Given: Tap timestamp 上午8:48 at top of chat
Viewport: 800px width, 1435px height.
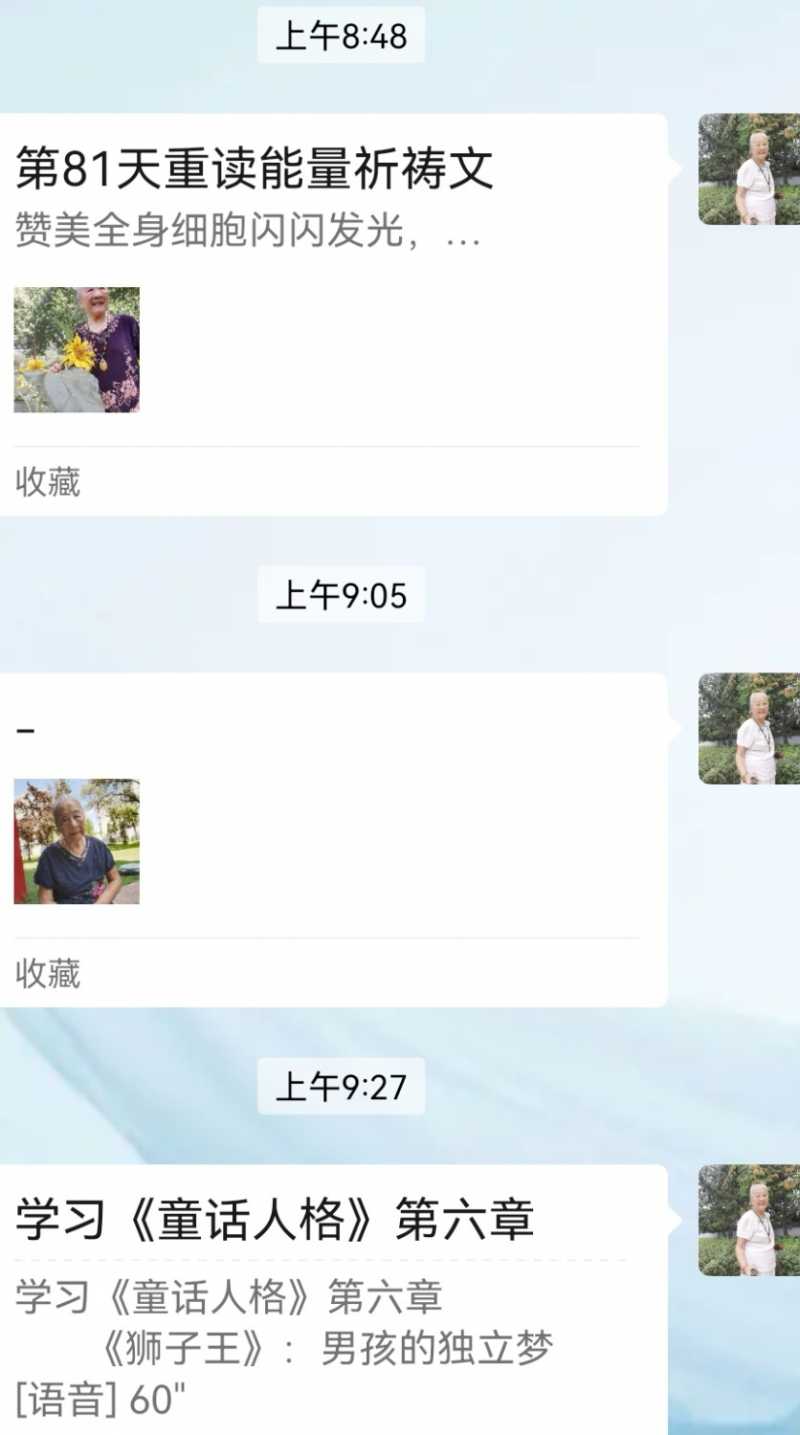Looking at the screenshot, I should coord(341,35).
